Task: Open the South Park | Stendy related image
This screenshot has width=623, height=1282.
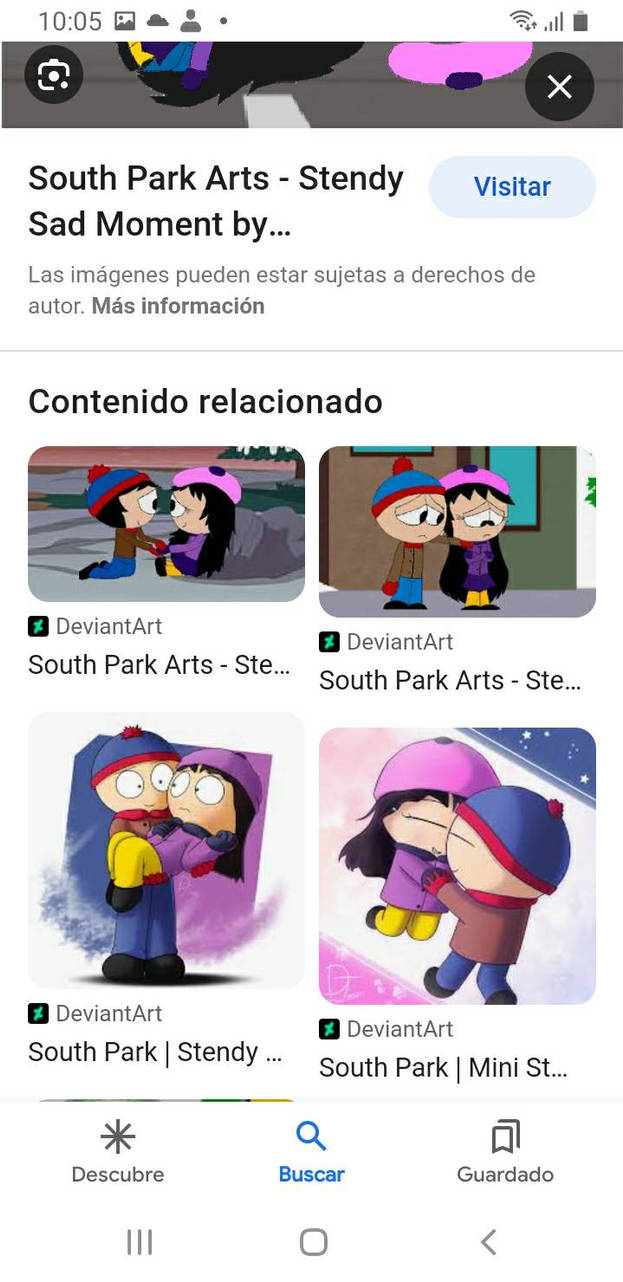Action: pos(166,850)
